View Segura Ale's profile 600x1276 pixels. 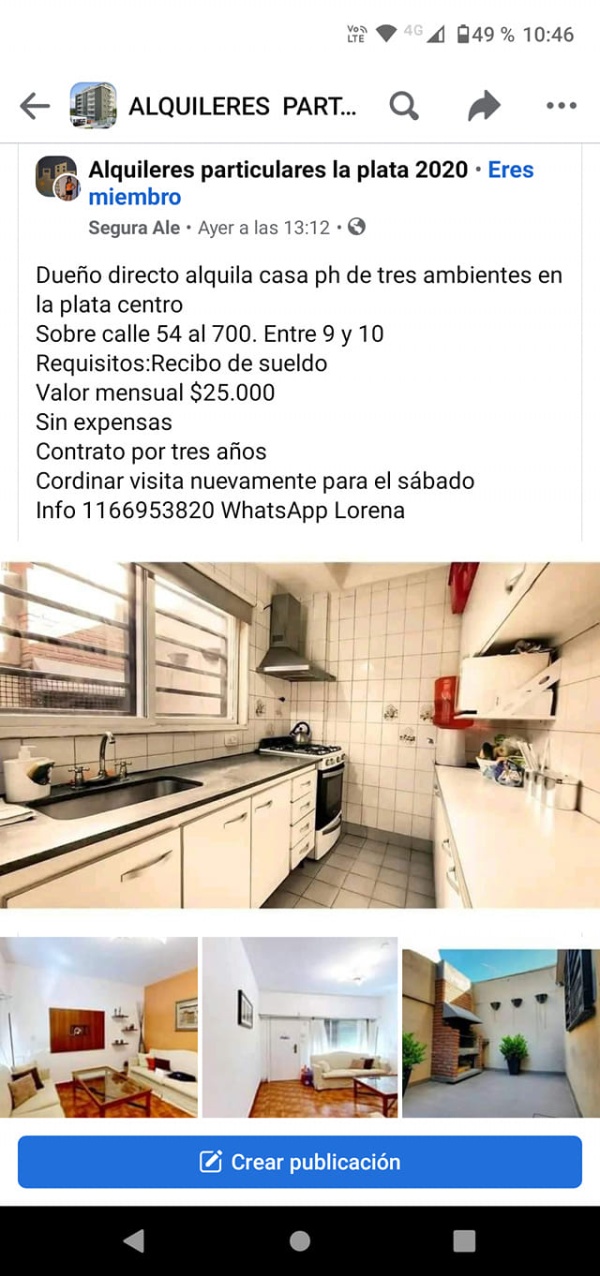click(134, 228)
